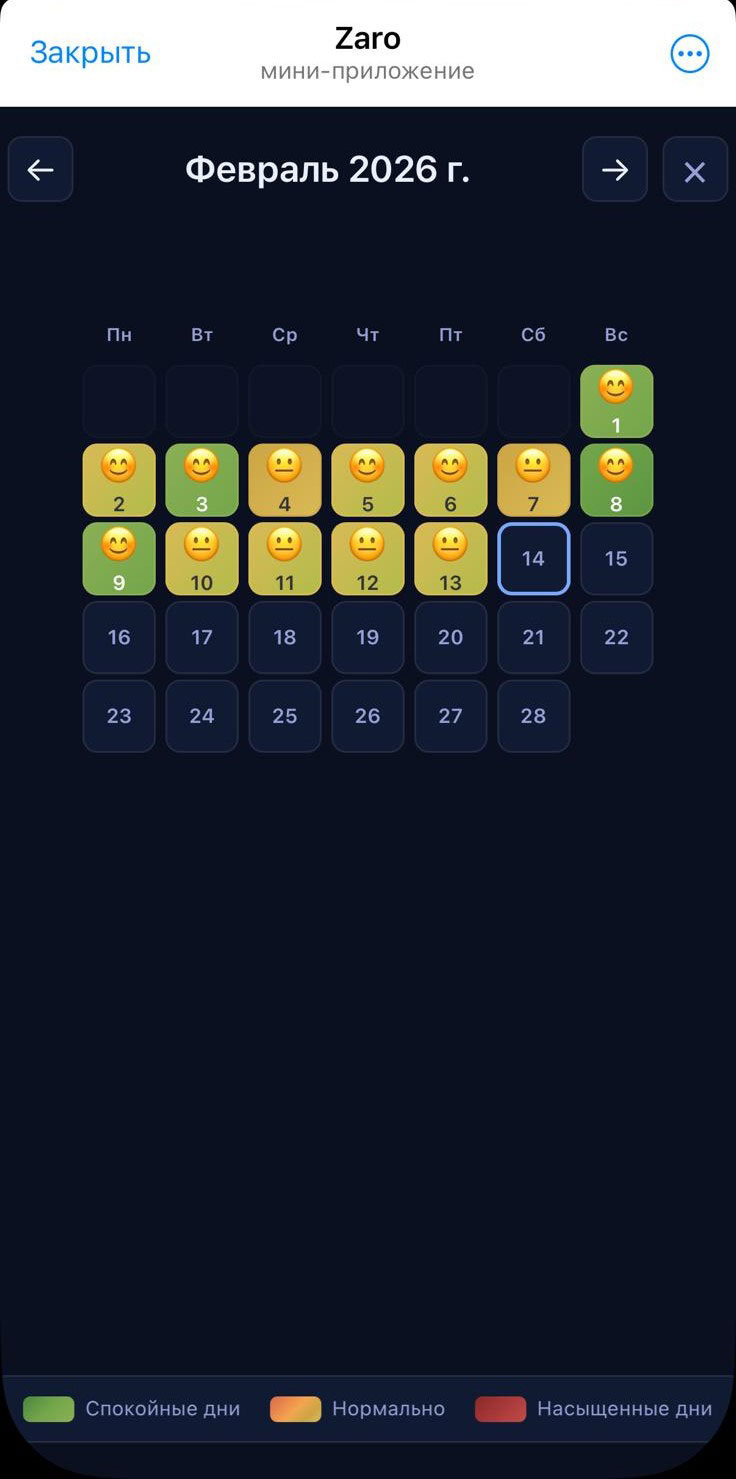
Task: Select the highlighted day 14 cell
Action: tap(533, 558)
